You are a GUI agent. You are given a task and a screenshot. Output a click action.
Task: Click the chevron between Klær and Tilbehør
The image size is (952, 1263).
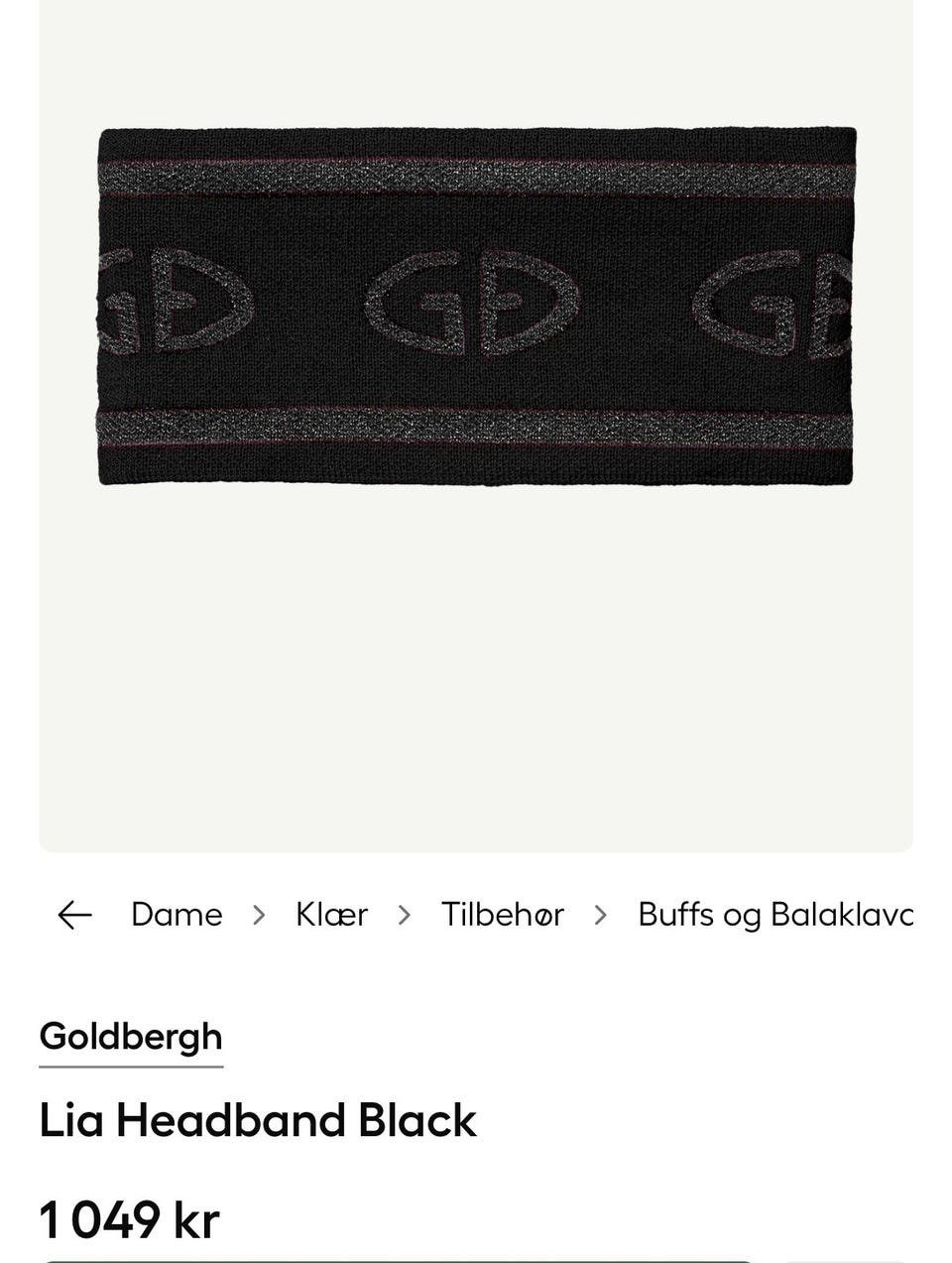[x=405, y=915]
